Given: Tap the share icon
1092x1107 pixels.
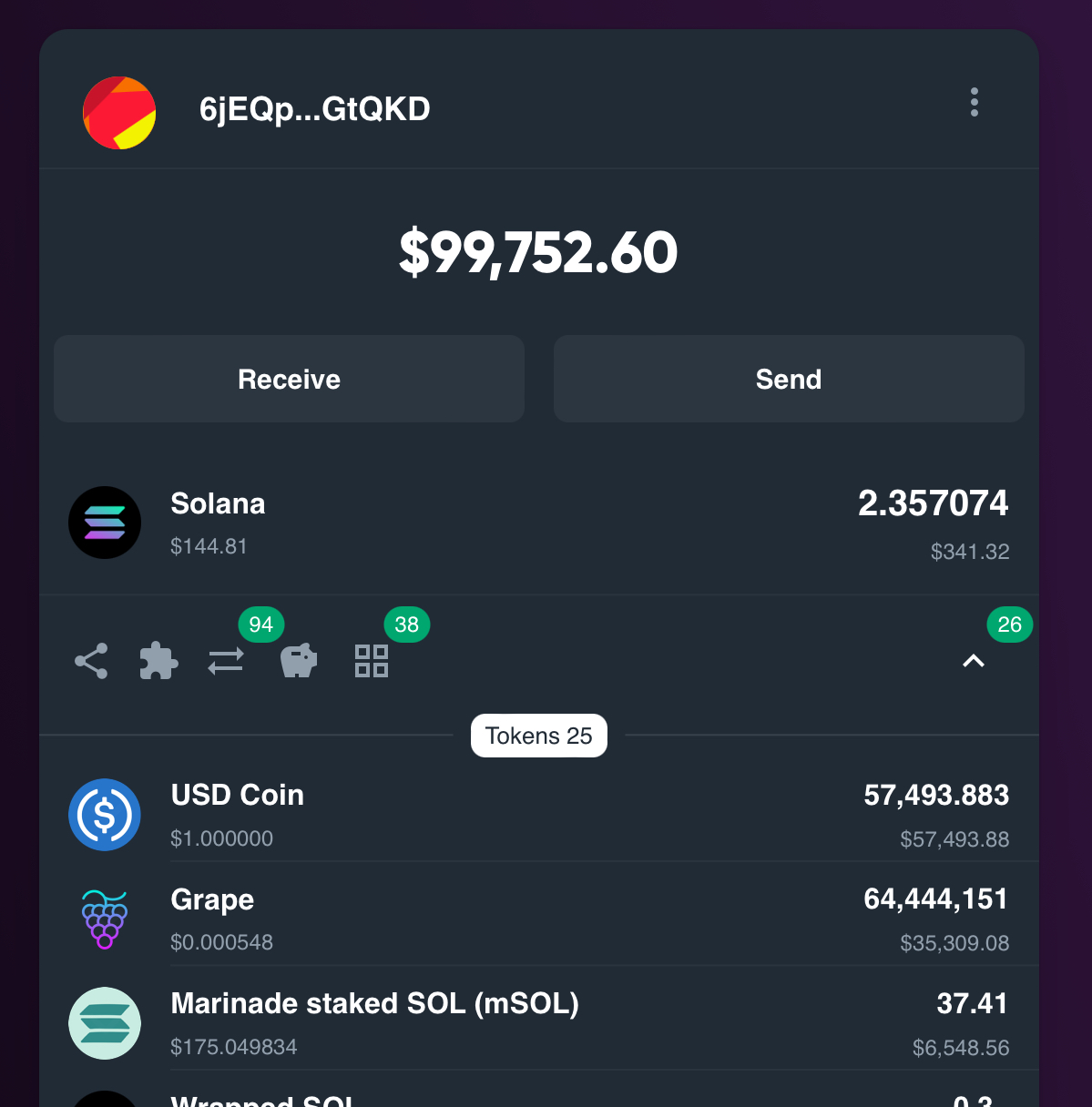Looking at the screenshot, I should (91, 661).
